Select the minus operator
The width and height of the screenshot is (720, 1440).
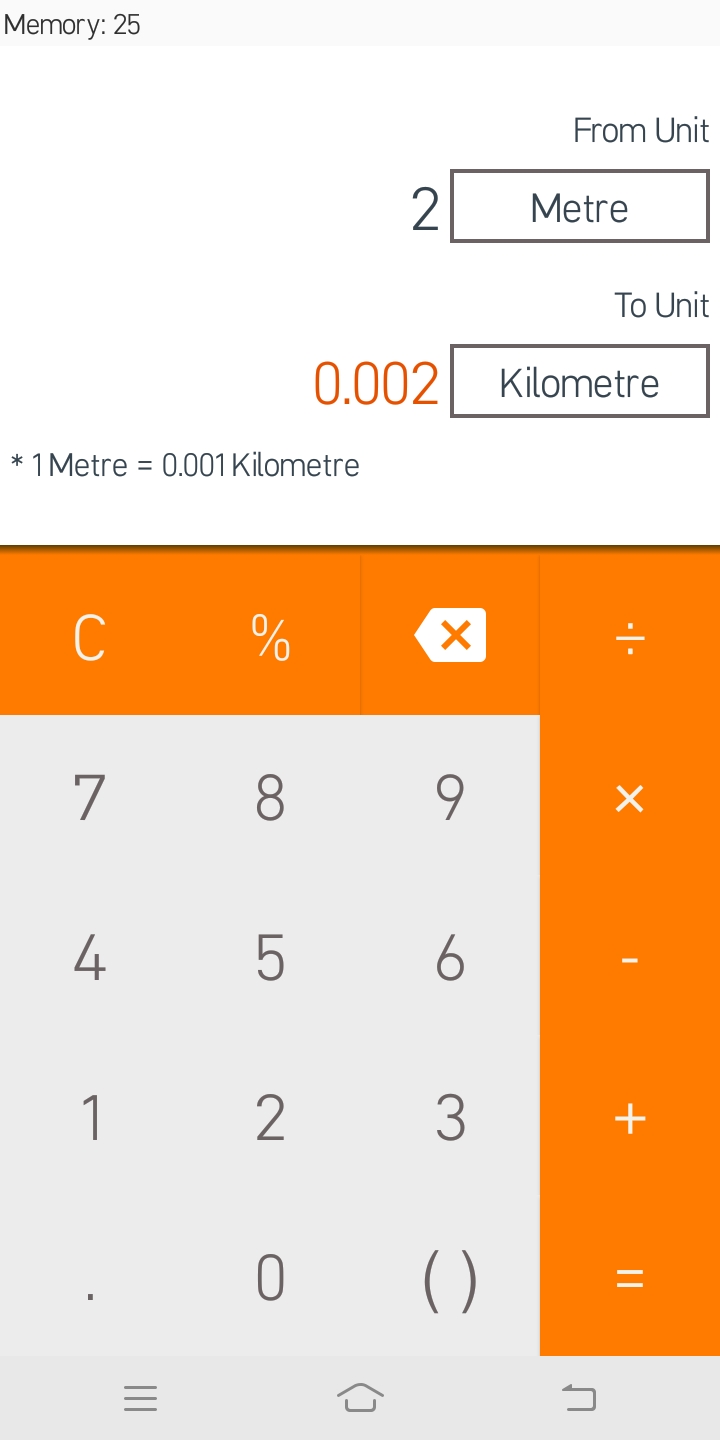(630, 958)
